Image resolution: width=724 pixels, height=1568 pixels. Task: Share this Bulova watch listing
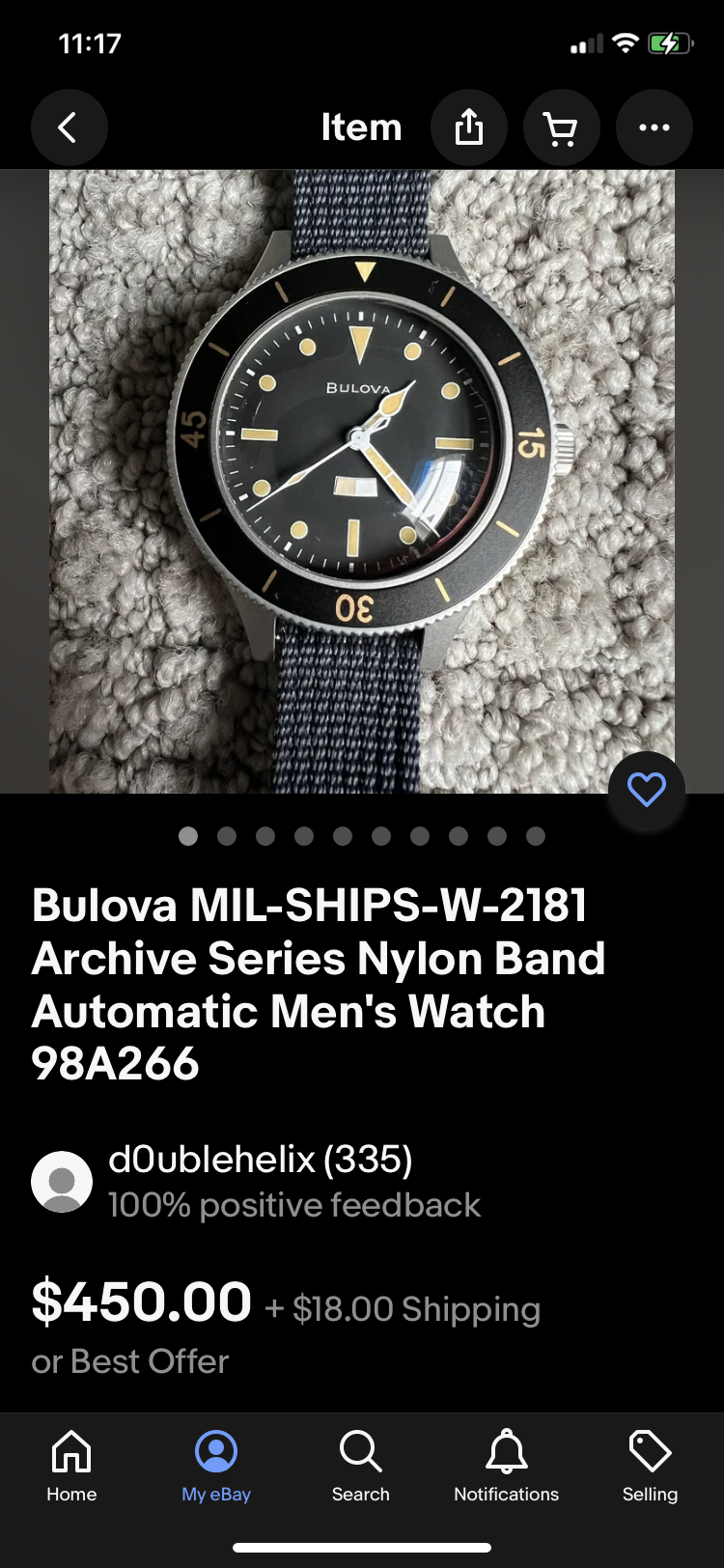pos(469,127)
